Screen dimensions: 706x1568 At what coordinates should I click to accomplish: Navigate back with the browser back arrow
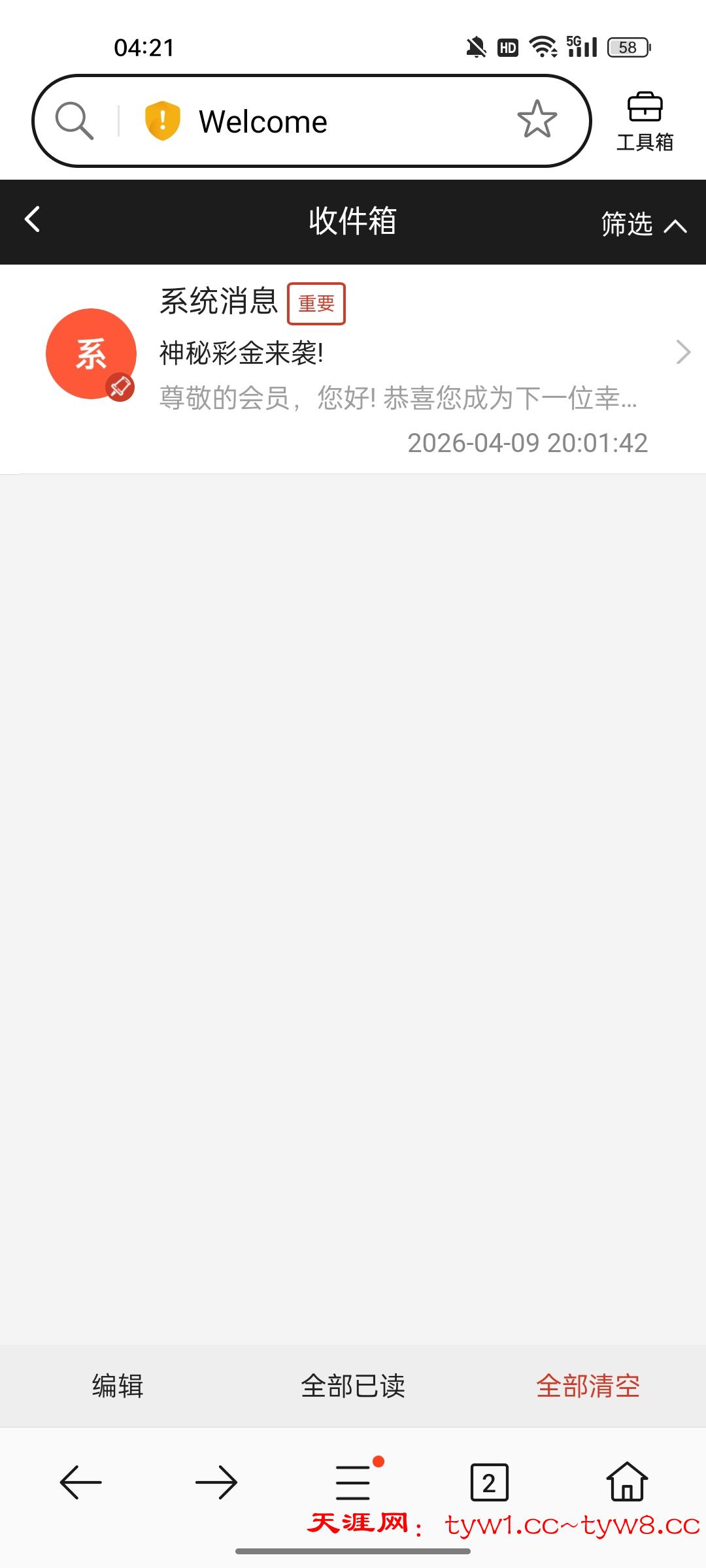[x=81, y=1483]
